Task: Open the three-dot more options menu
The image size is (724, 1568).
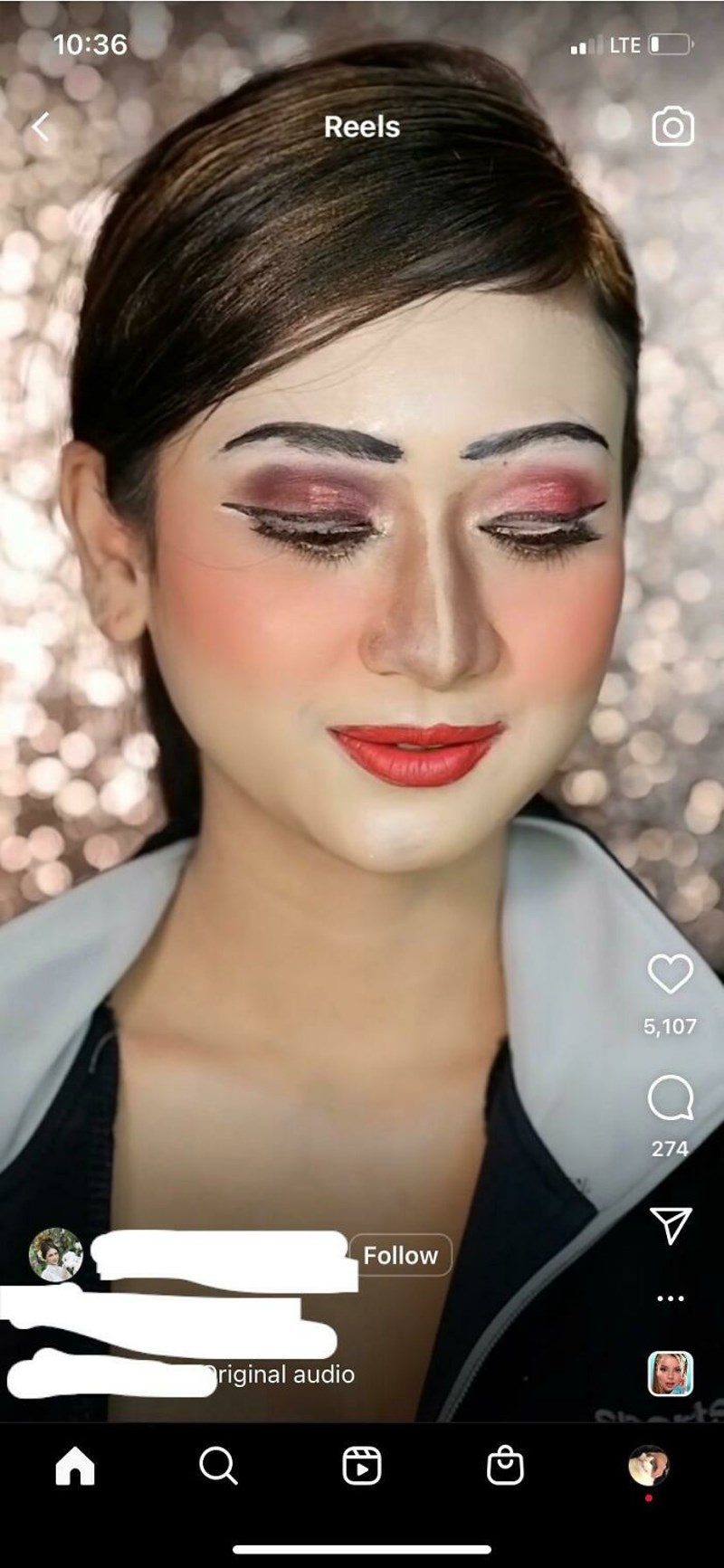Action: click(x=670, y=1298)
